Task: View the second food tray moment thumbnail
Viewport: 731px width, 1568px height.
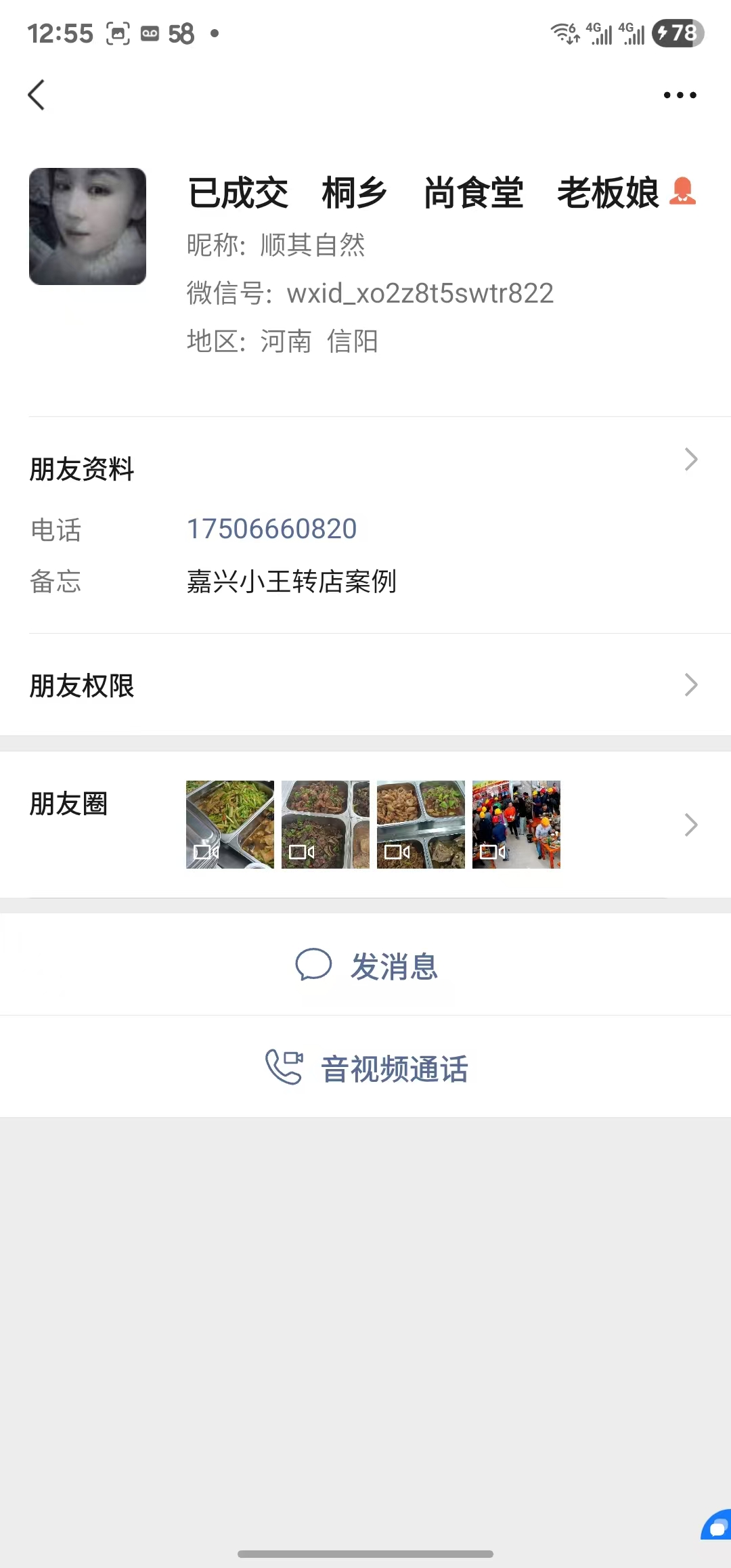Action: [325, 824]
